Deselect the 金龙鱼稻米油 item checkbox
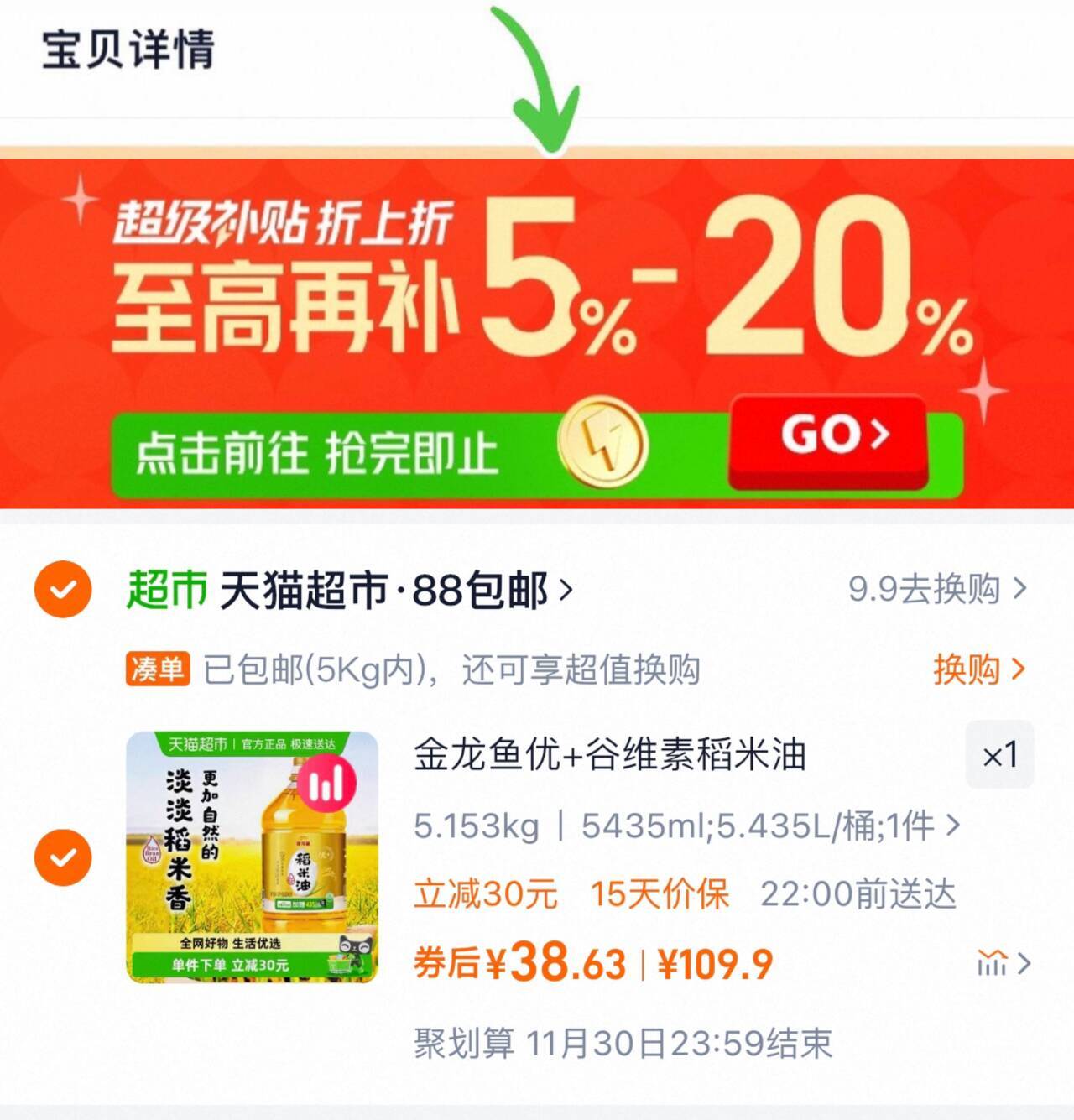The height and width of the screenshot is (1120, 1074). [x=63, y=857]
